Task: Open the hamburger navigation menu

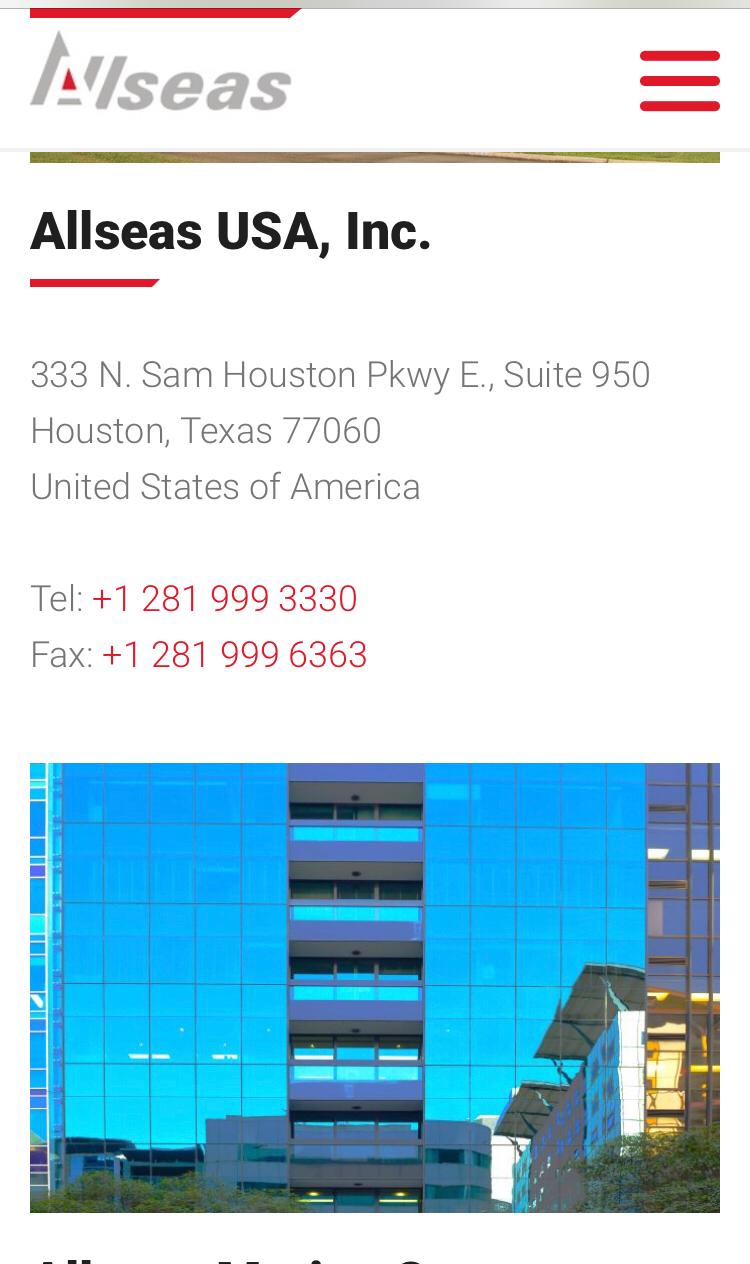Action: [680, 80]
